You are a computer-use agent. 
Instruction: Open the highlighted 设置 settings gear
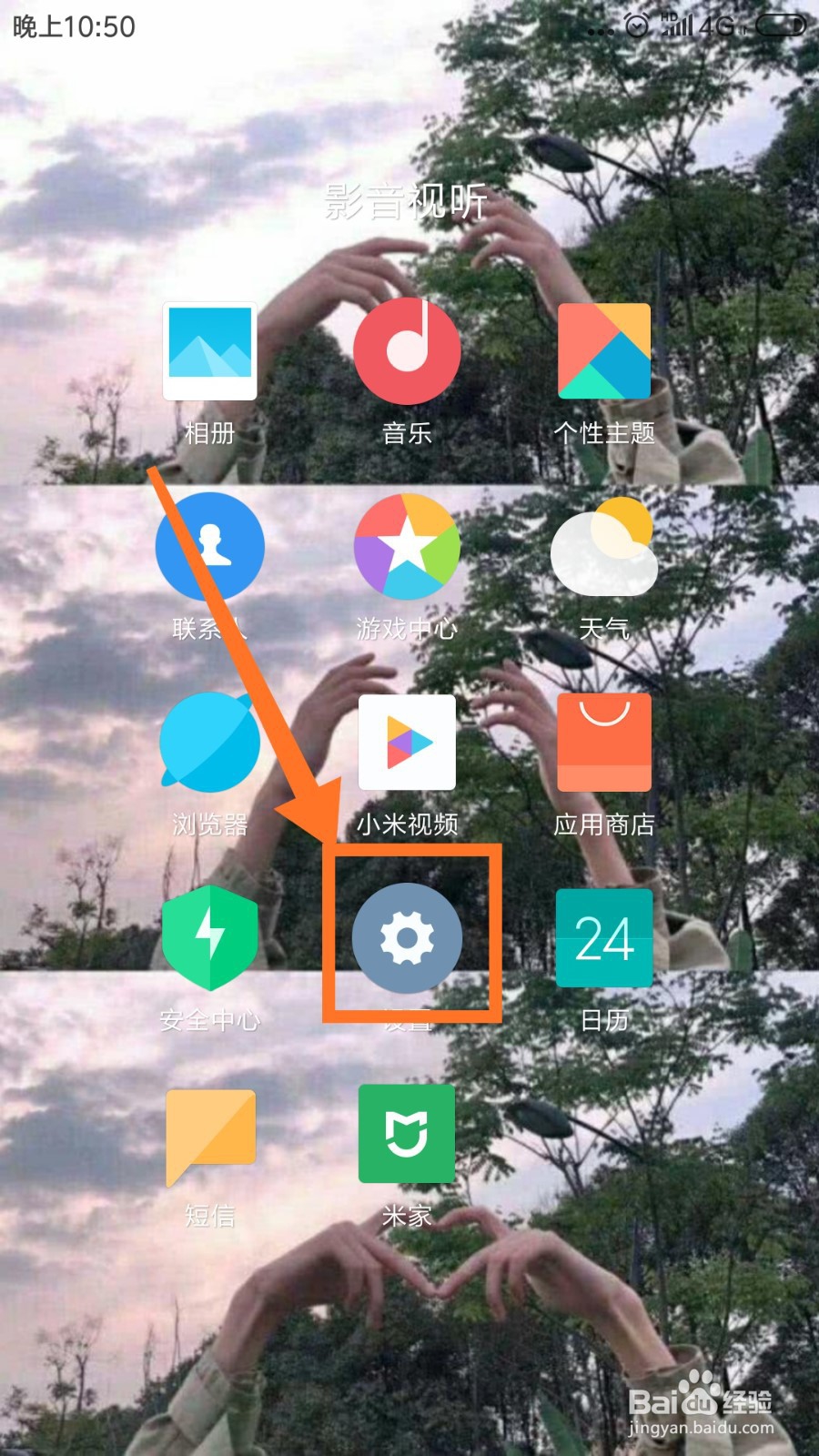407,937
